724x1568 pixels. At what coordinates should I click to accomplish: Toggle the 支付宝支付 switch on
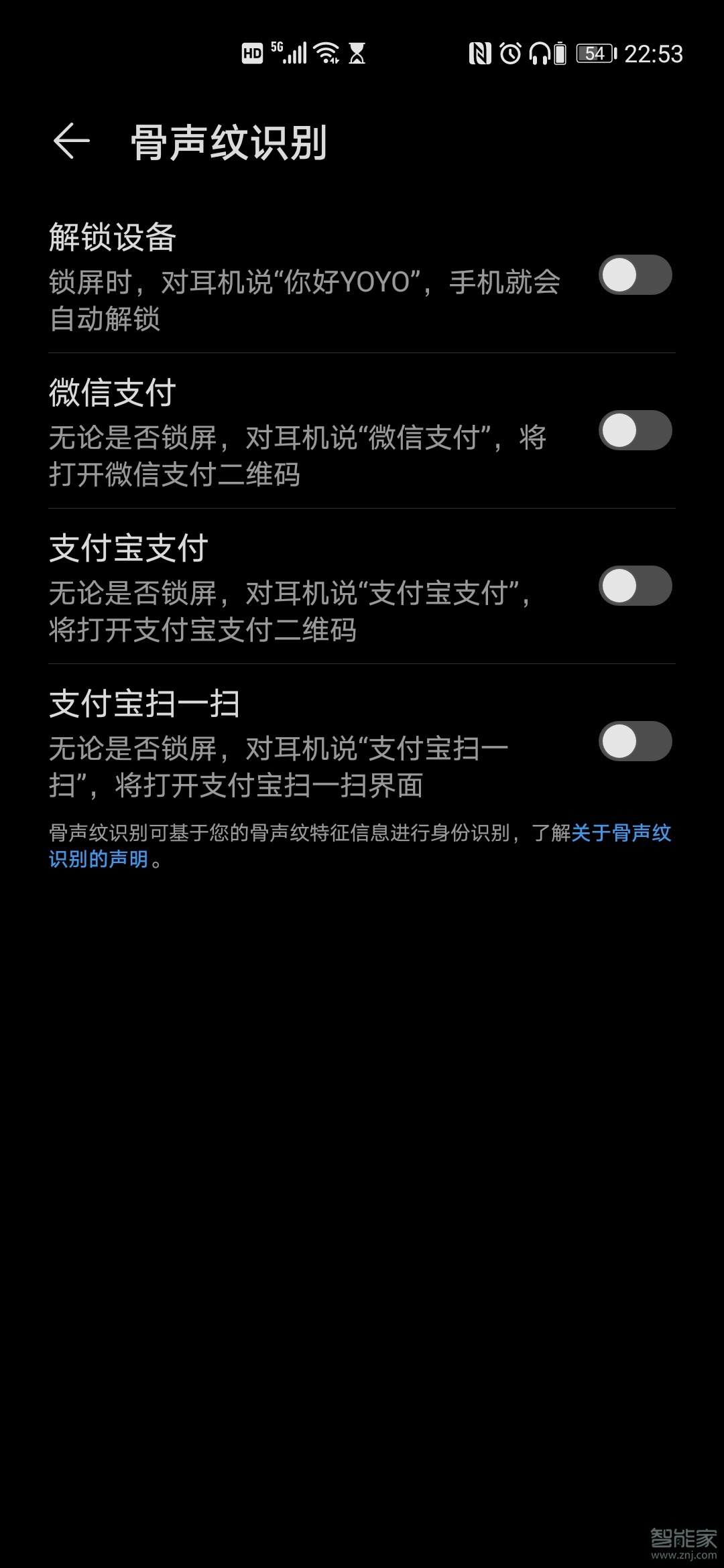coord(635,586)
